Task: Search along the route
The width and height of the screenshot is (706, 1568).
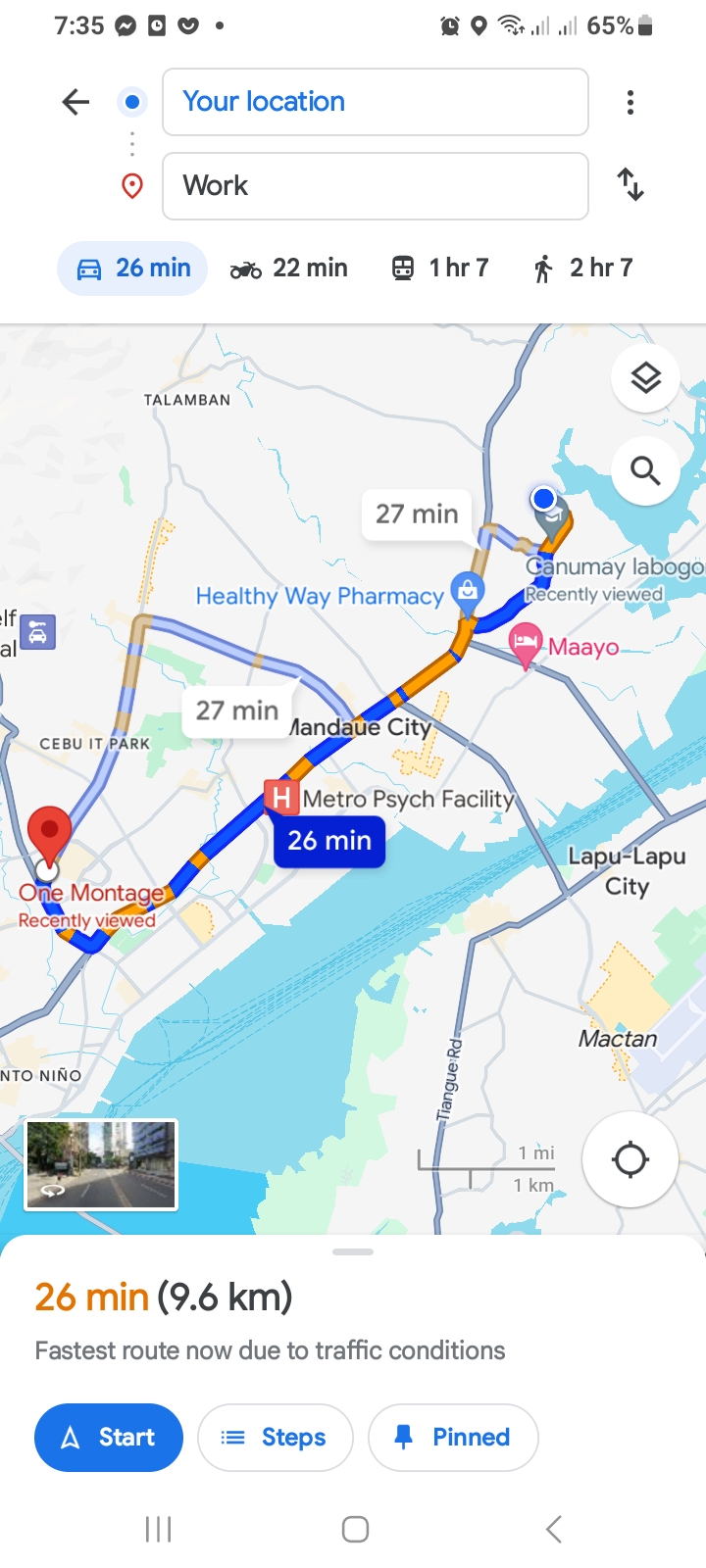Action: pyautogui.click(x=645, y=471)
